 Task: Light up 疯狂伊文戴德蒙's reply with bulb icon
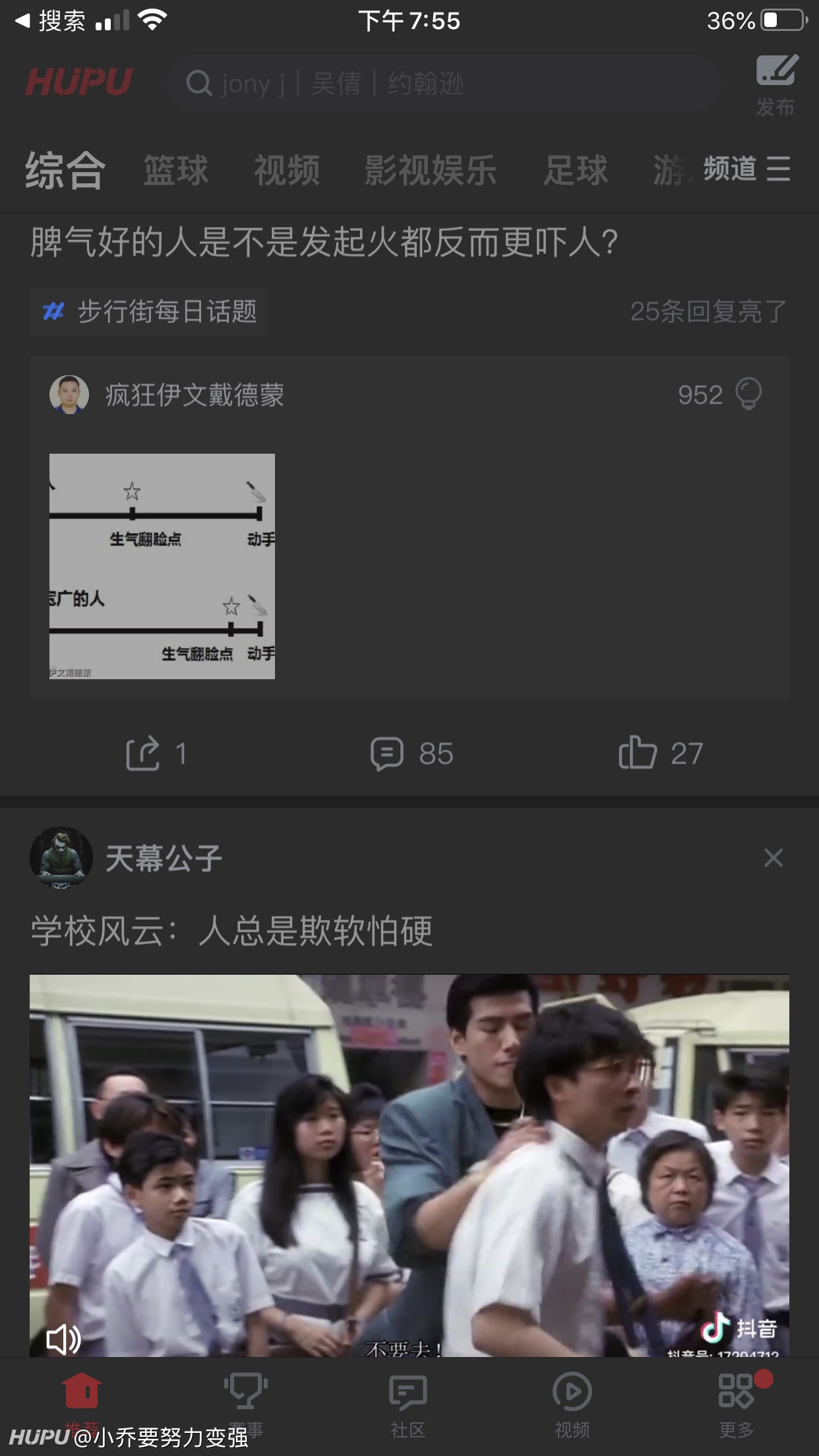click(x=748, y=394)
